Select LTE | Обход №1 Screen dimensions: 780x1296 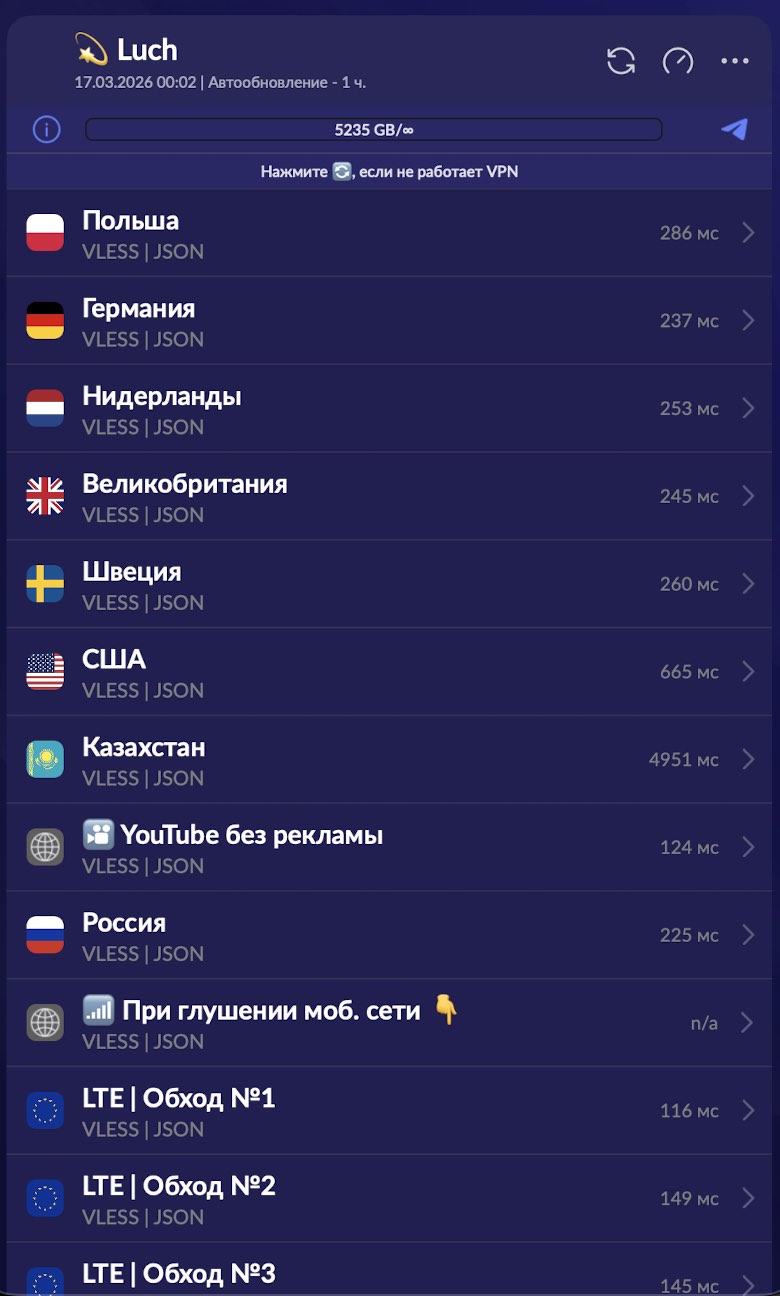click(390, 1111)
